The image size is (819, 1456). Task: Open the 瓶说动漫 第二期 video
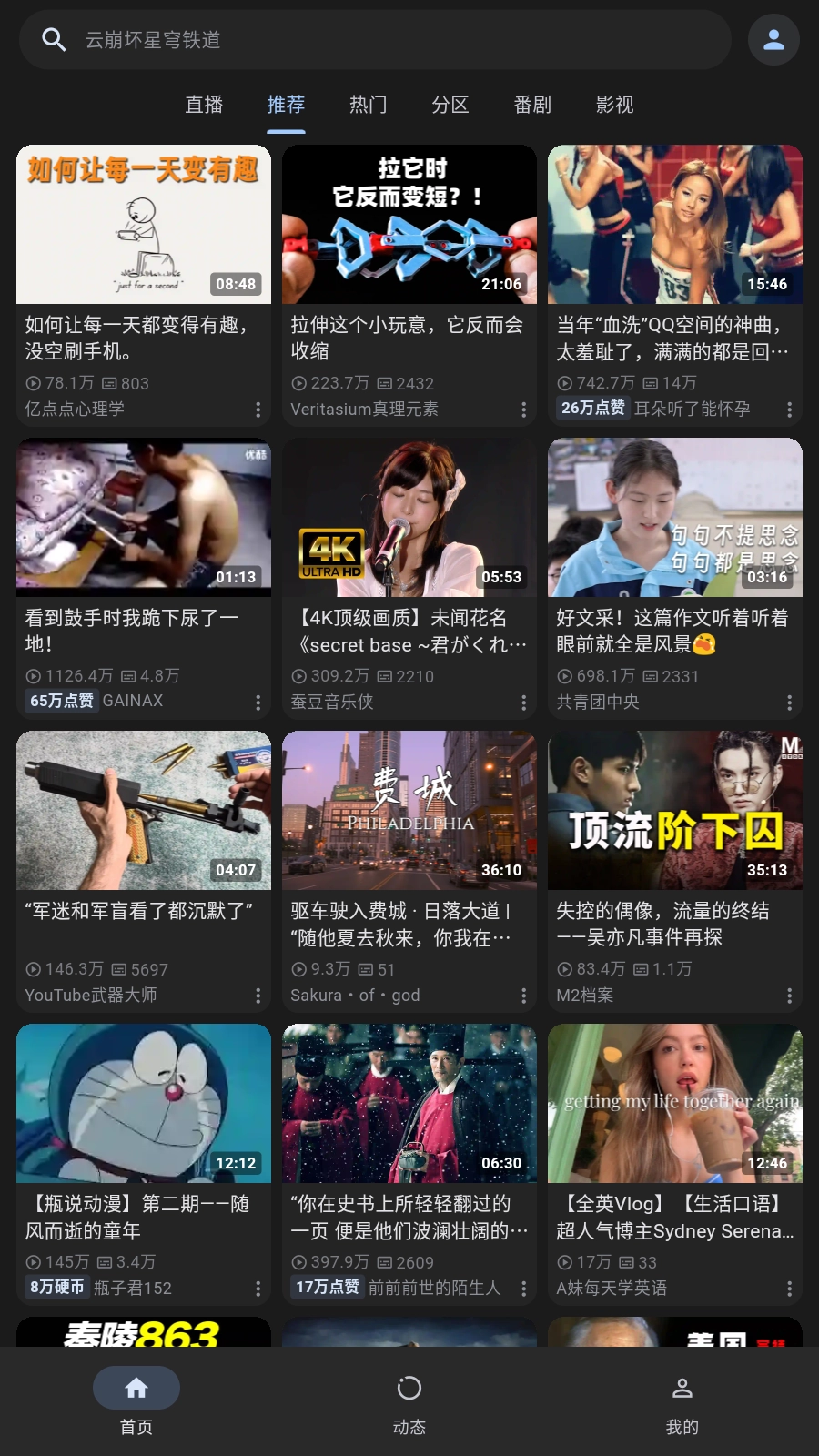pos(144,1104)
